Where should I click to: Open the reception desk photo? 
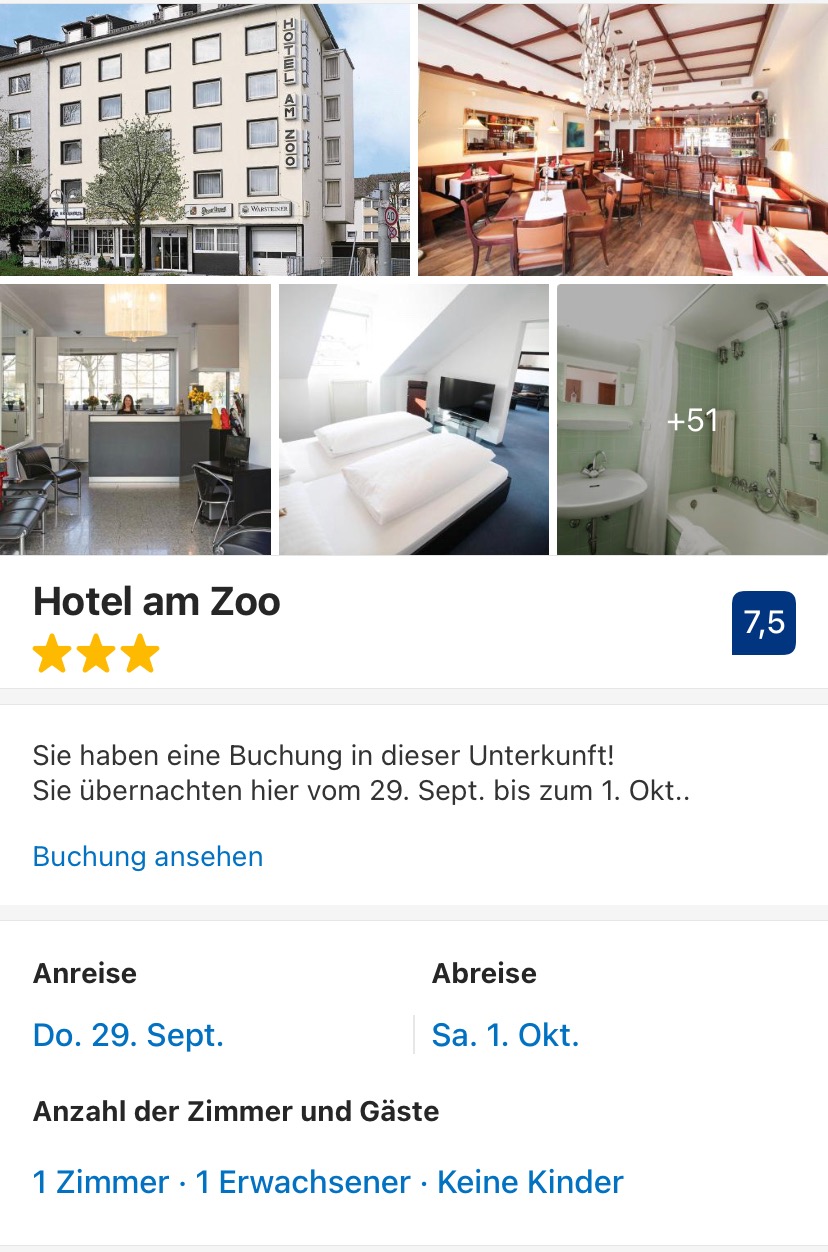[135, 419]
